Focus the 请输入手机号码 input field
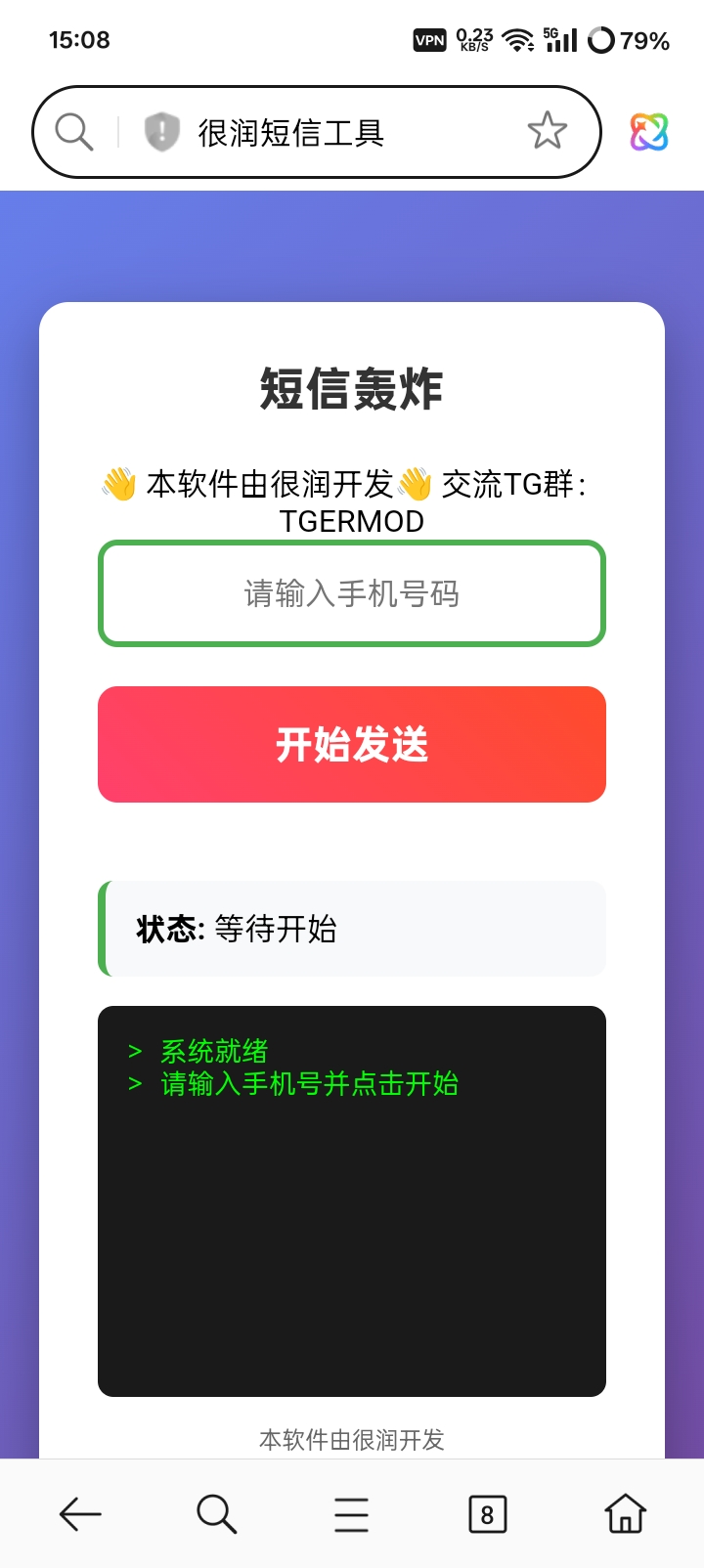Image resolution: width=704 pixels, height=1568 pixels. (352, 593)
